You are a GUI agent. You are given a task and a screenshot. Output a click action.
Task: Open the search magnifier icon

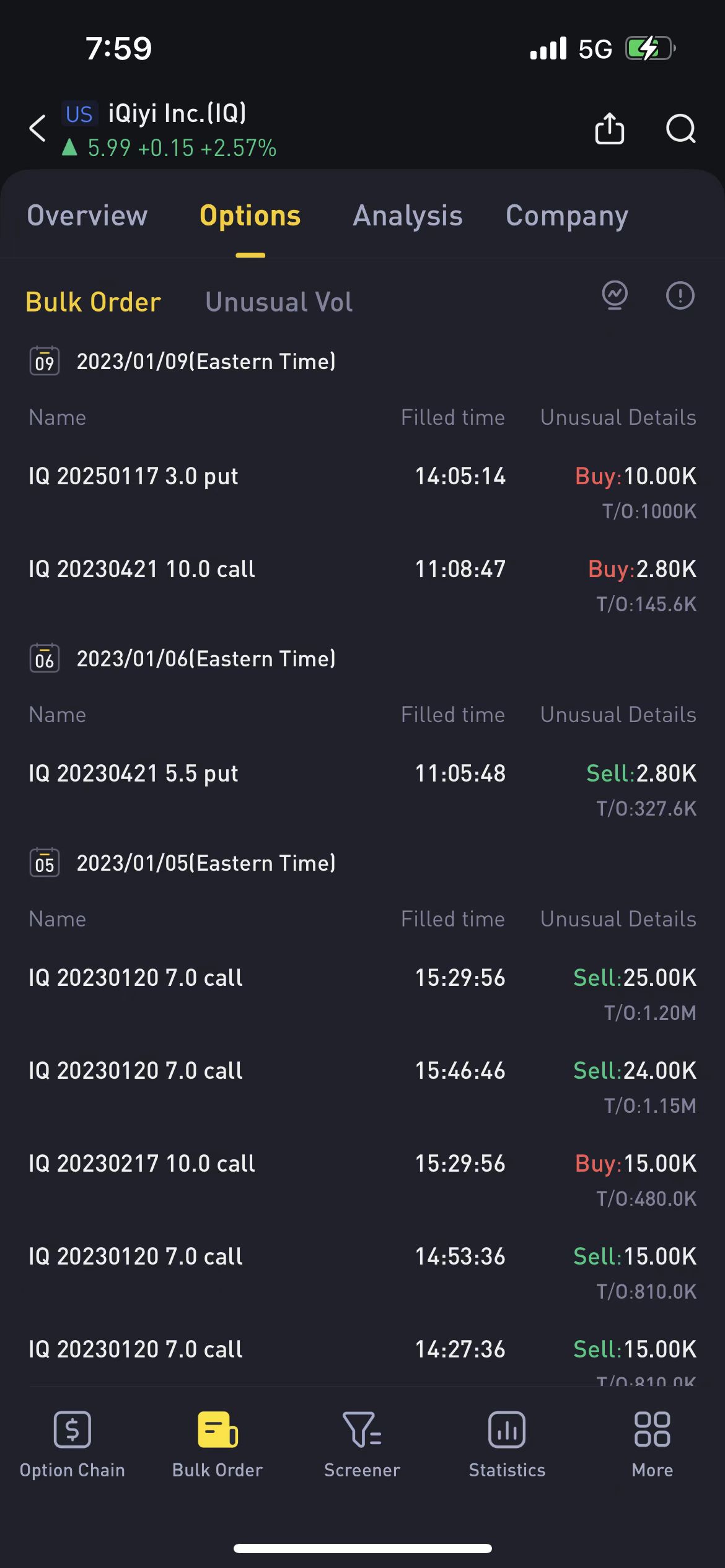click(680, 129)
